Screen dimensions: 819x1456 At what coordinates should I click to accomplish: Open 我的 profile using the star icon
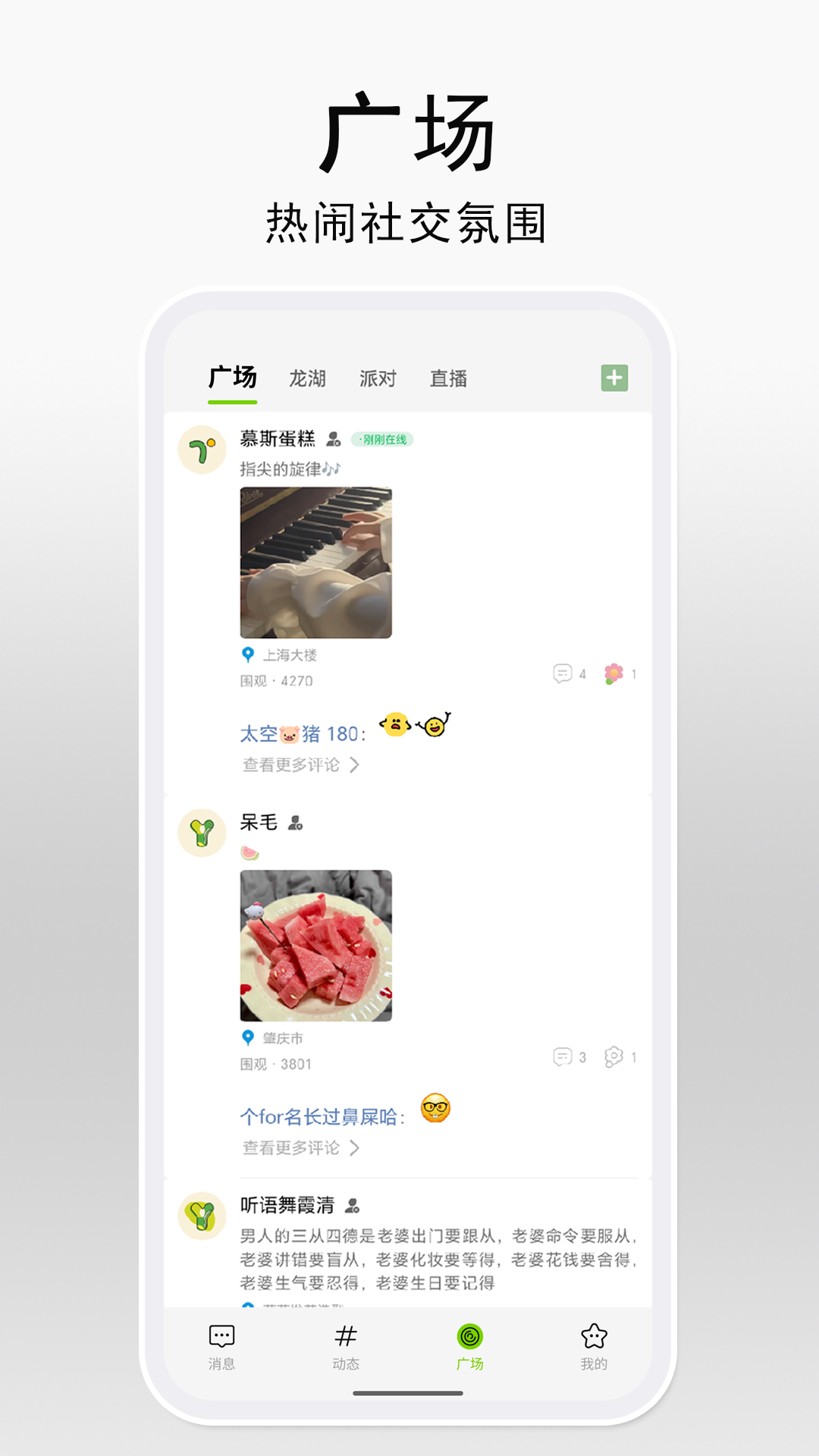594,1342
